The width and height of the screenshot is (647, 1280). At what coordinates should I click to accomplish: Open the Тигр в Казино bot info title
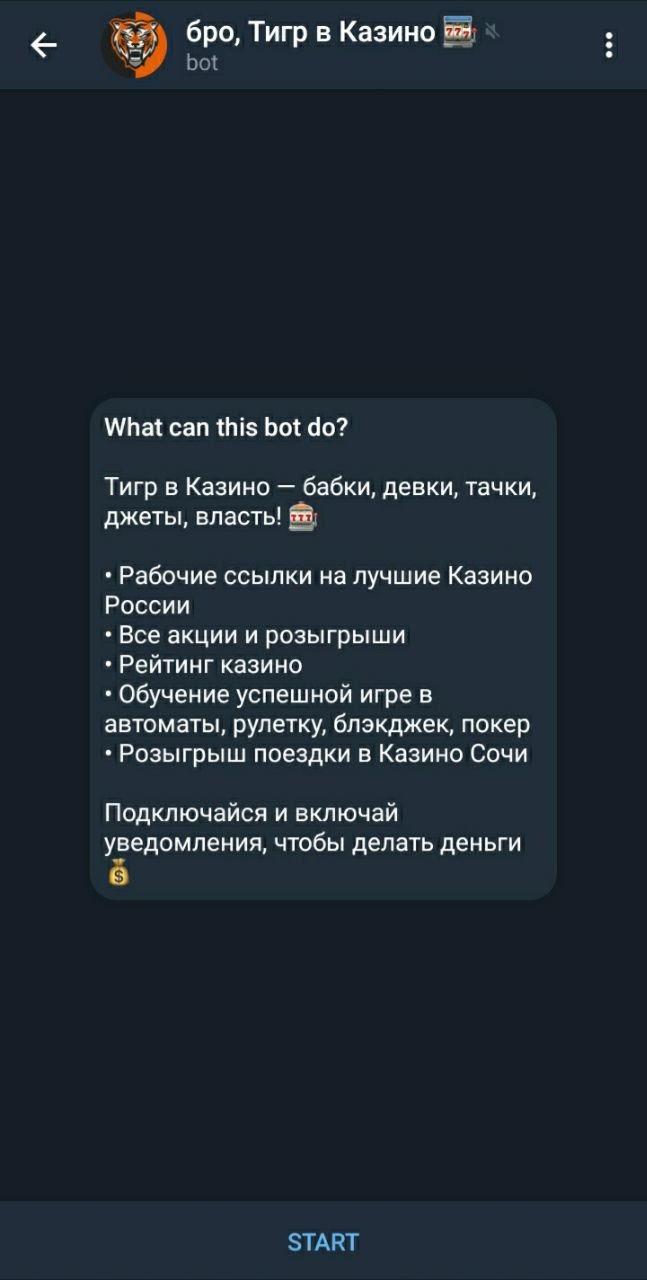[312, 34]
